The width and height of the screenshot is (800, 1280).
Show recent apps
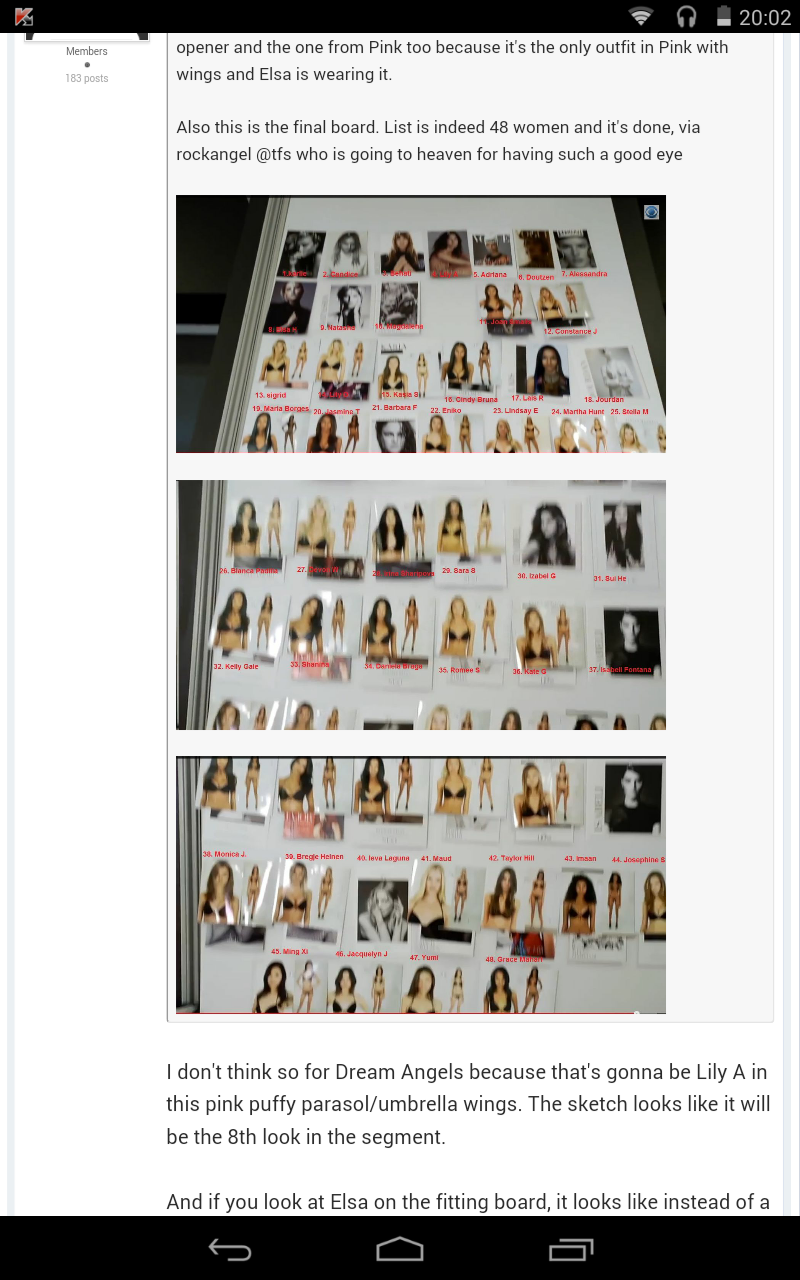point(571,1249)
